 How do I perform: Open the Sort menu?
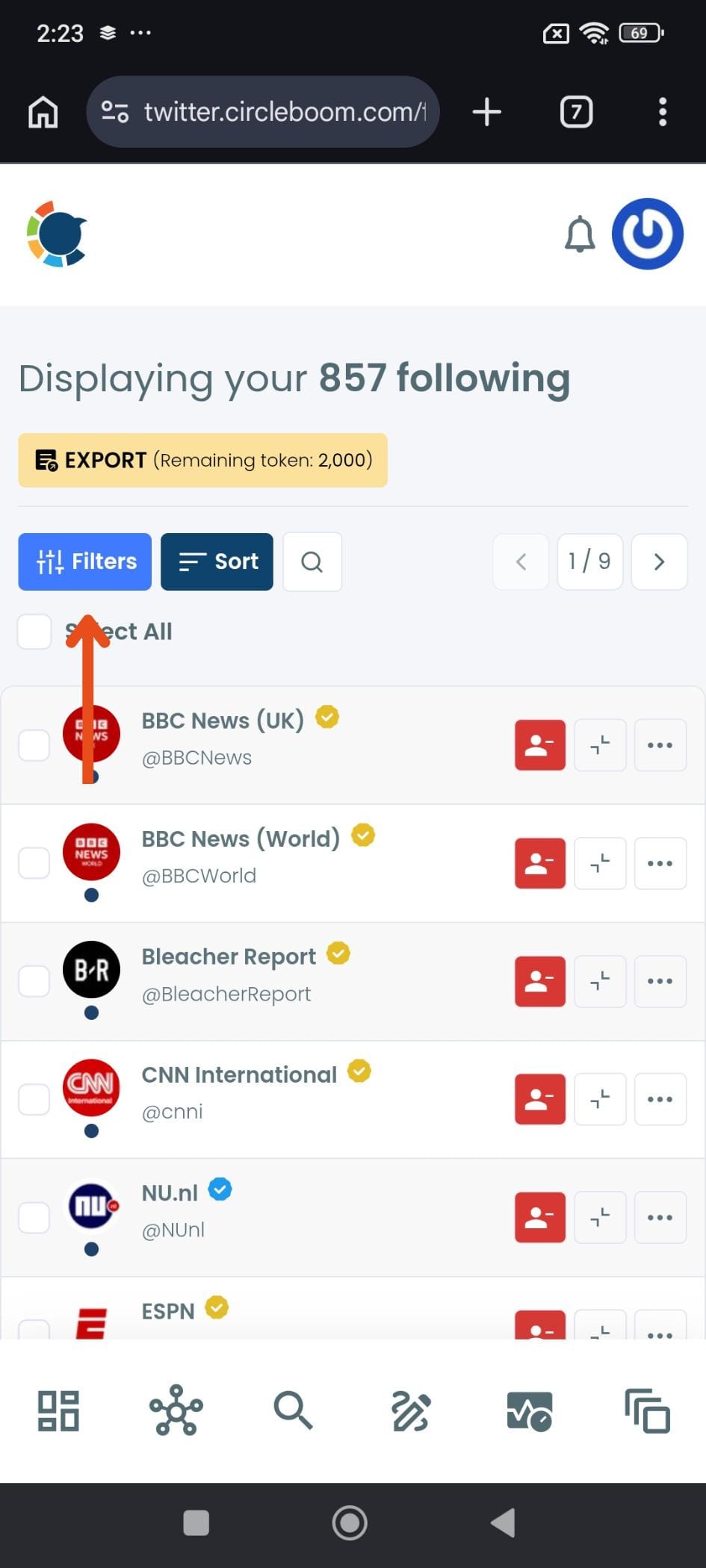point(217,561)
